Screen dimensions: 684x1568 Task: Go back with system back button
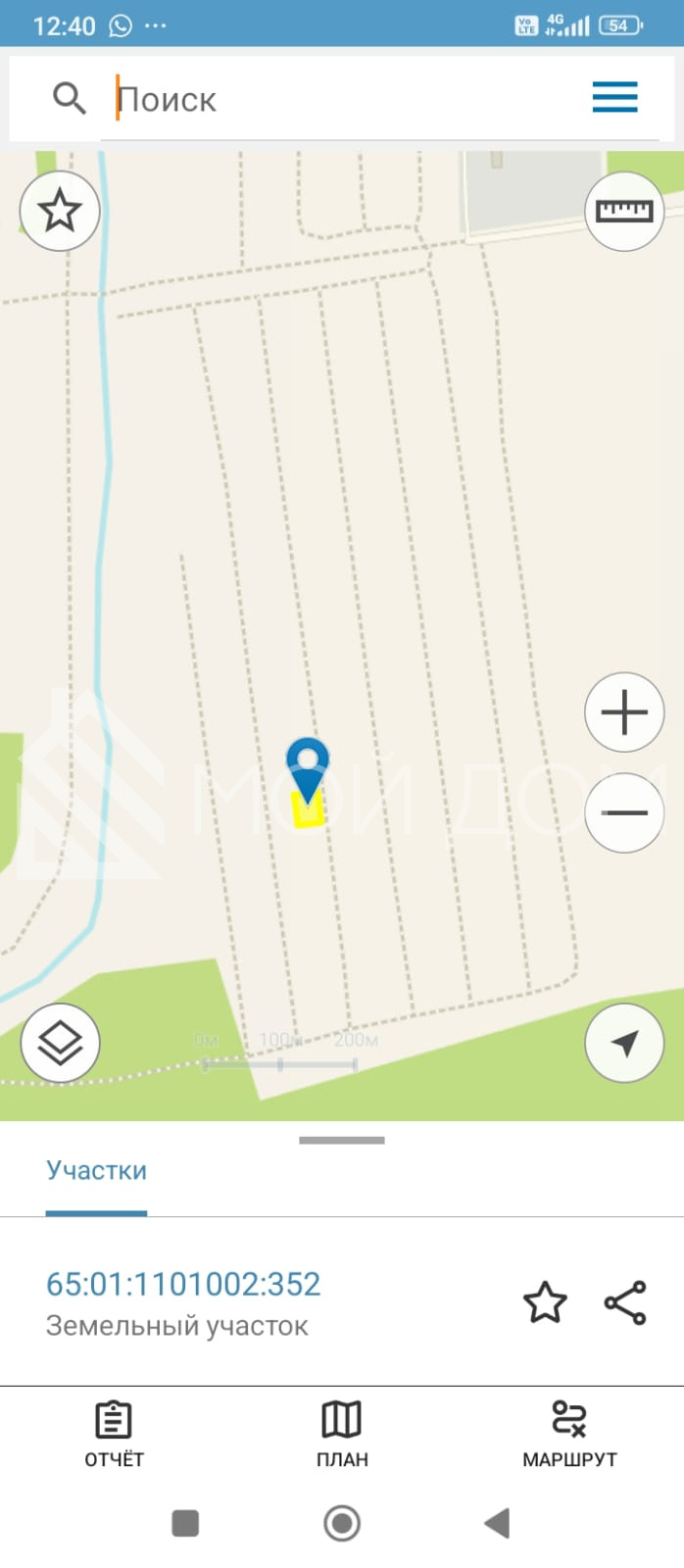pos(498,1523)
